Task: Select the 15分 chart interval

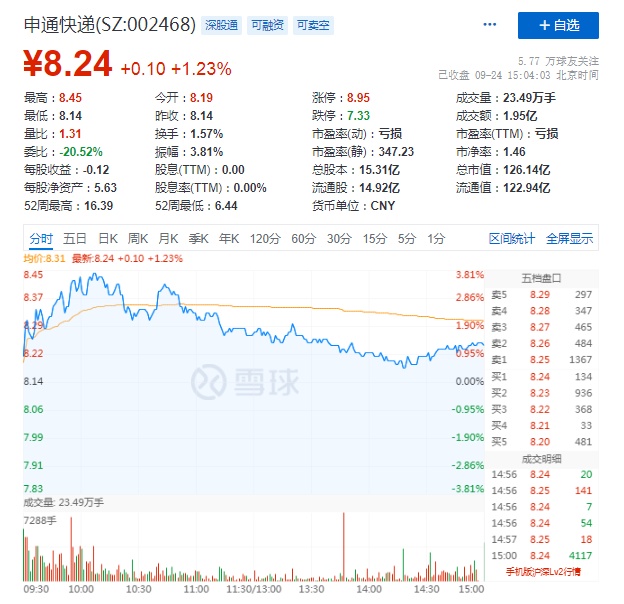Action: pyautogui.click(x=375, y=238)
